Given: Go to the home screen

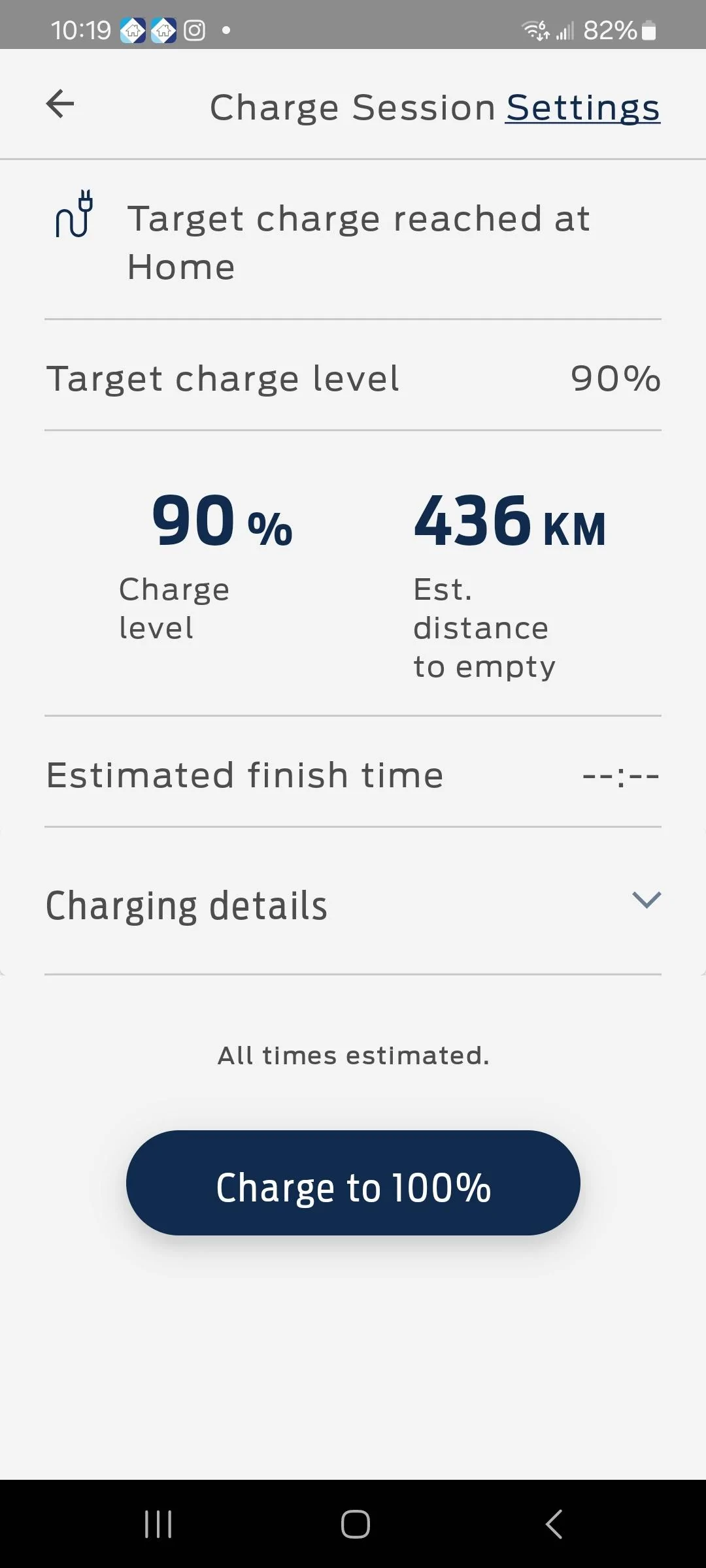Looking at the screenshot, I should (355, 1524).
